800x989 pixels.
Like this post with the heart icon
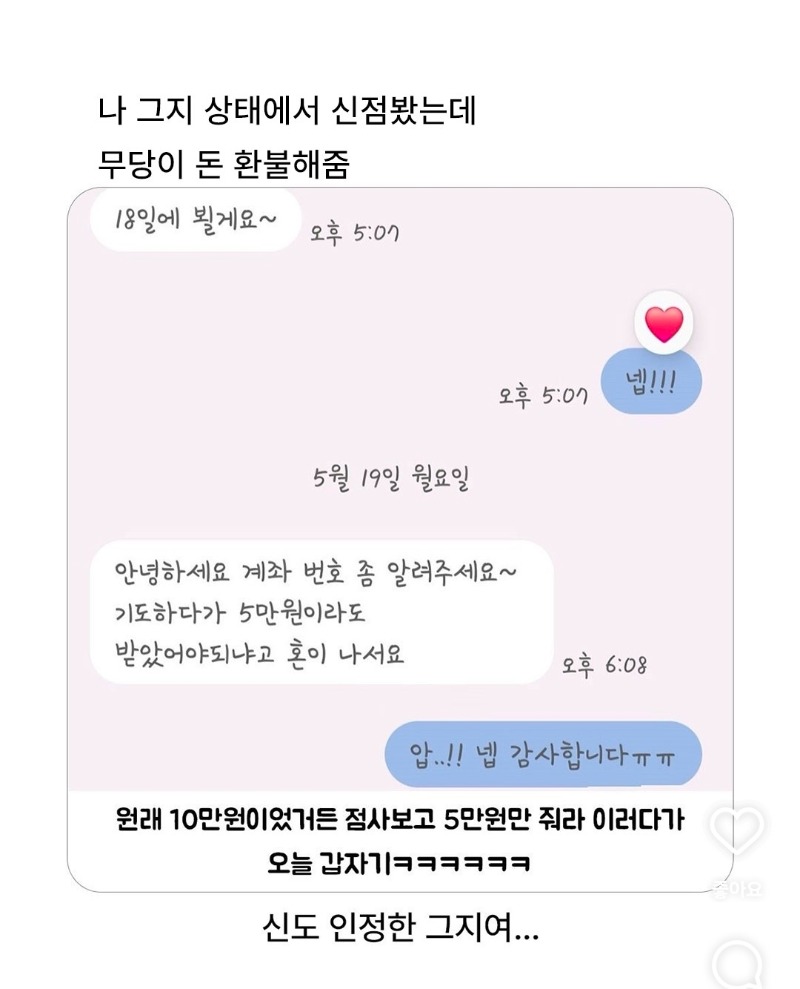click(739, 828)
